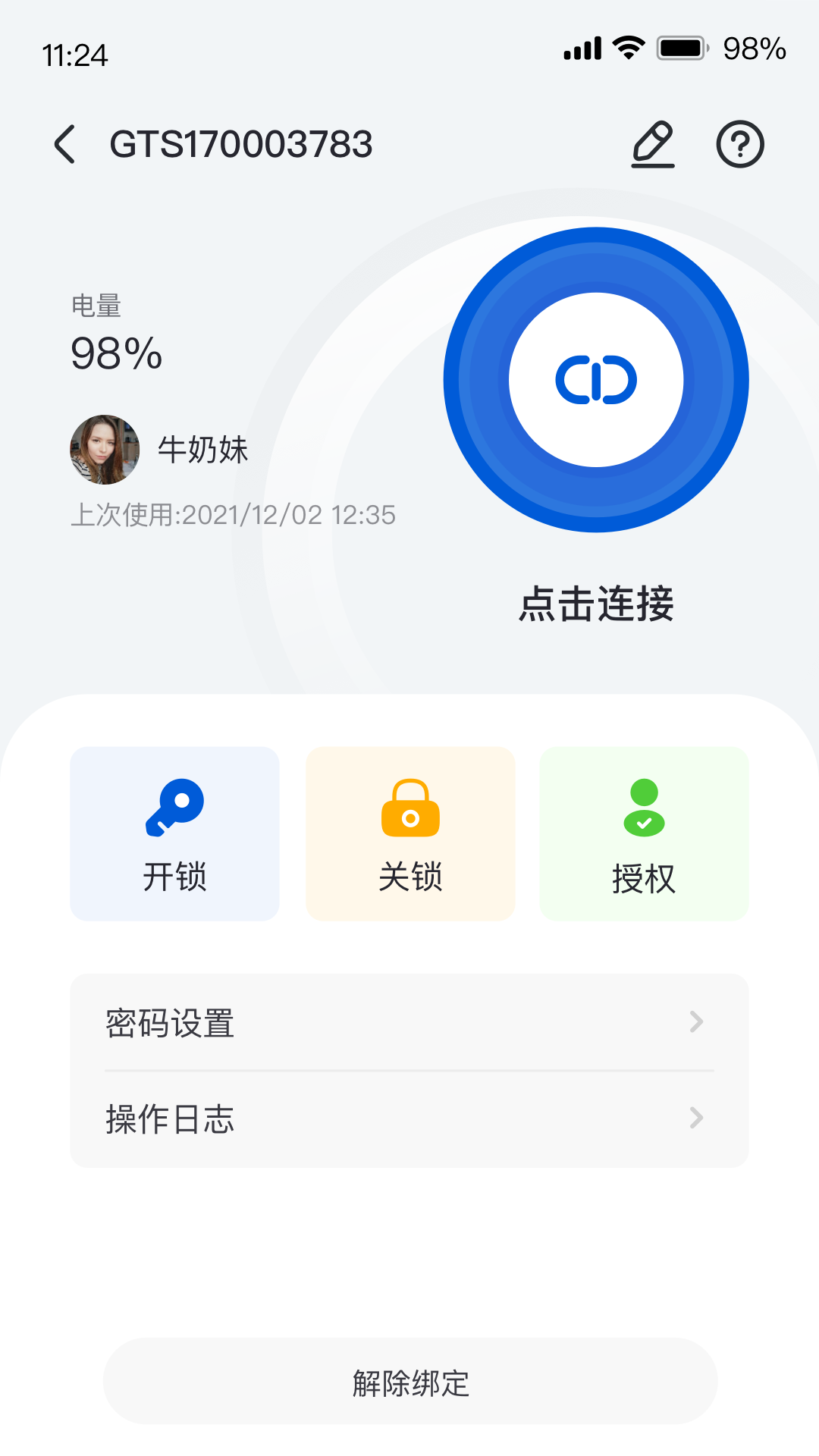Open the help question mark icon

739,144
